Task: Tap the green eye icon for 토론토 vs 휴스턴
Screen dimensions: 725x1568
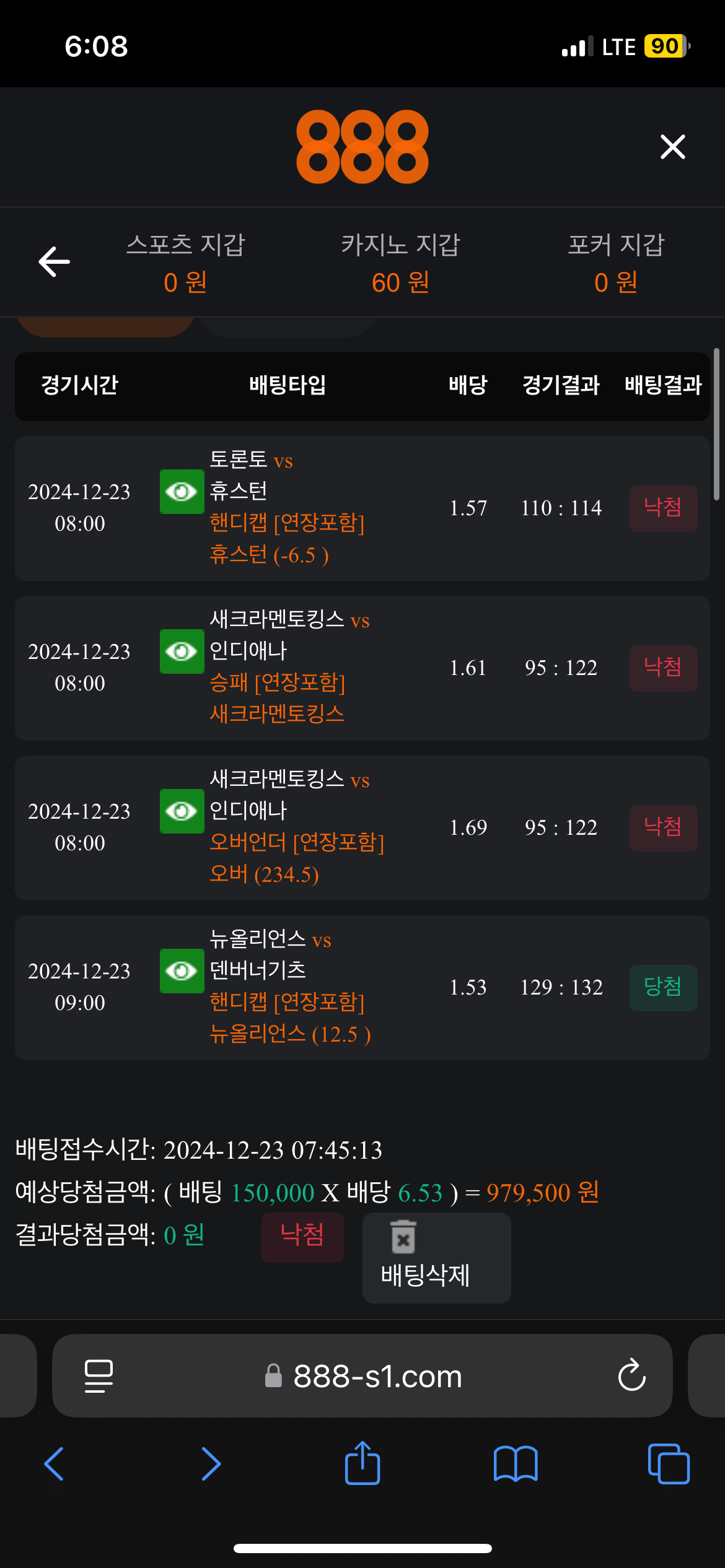Action: [182, 492]
